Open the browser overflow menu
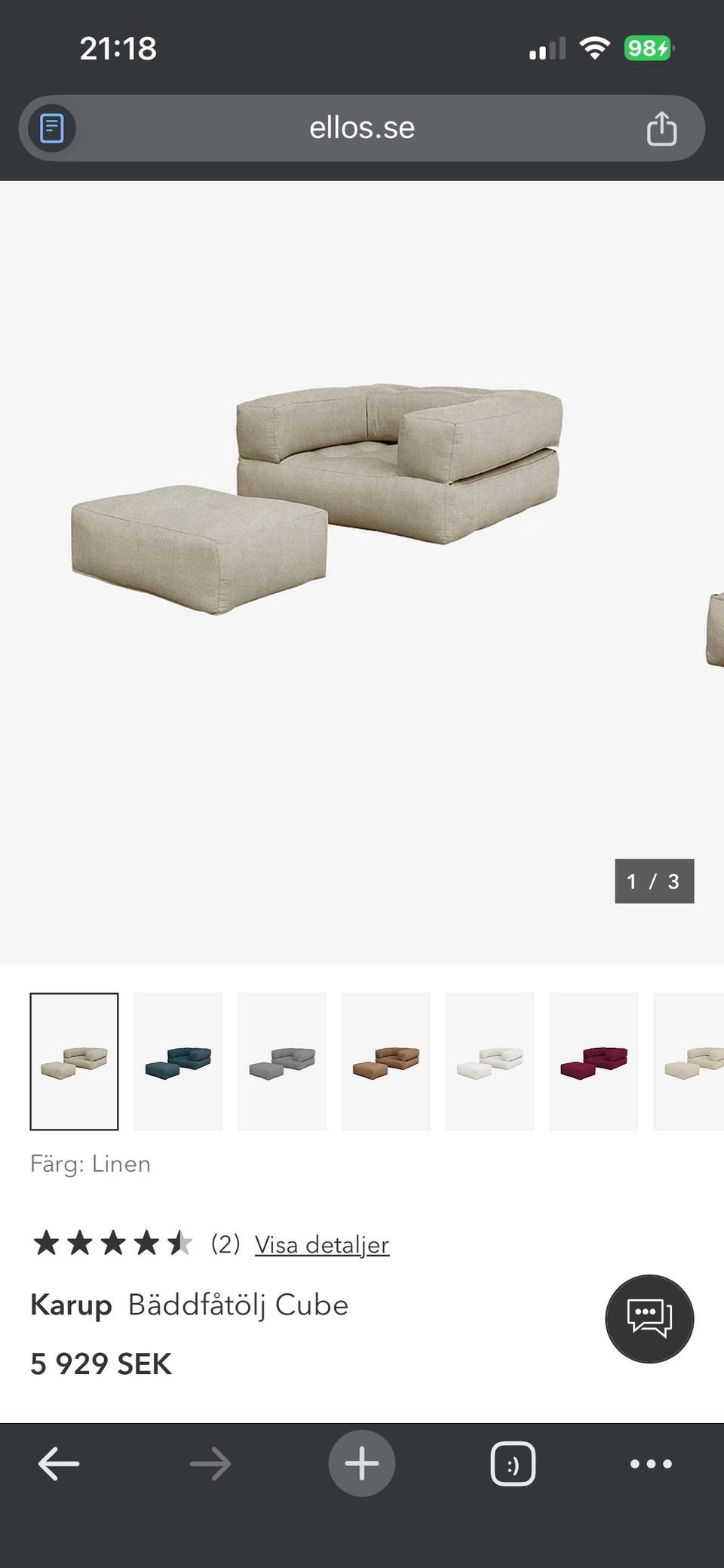Image resolution: width=724 pixels, height=1568 pixels. click(651, 1464)
